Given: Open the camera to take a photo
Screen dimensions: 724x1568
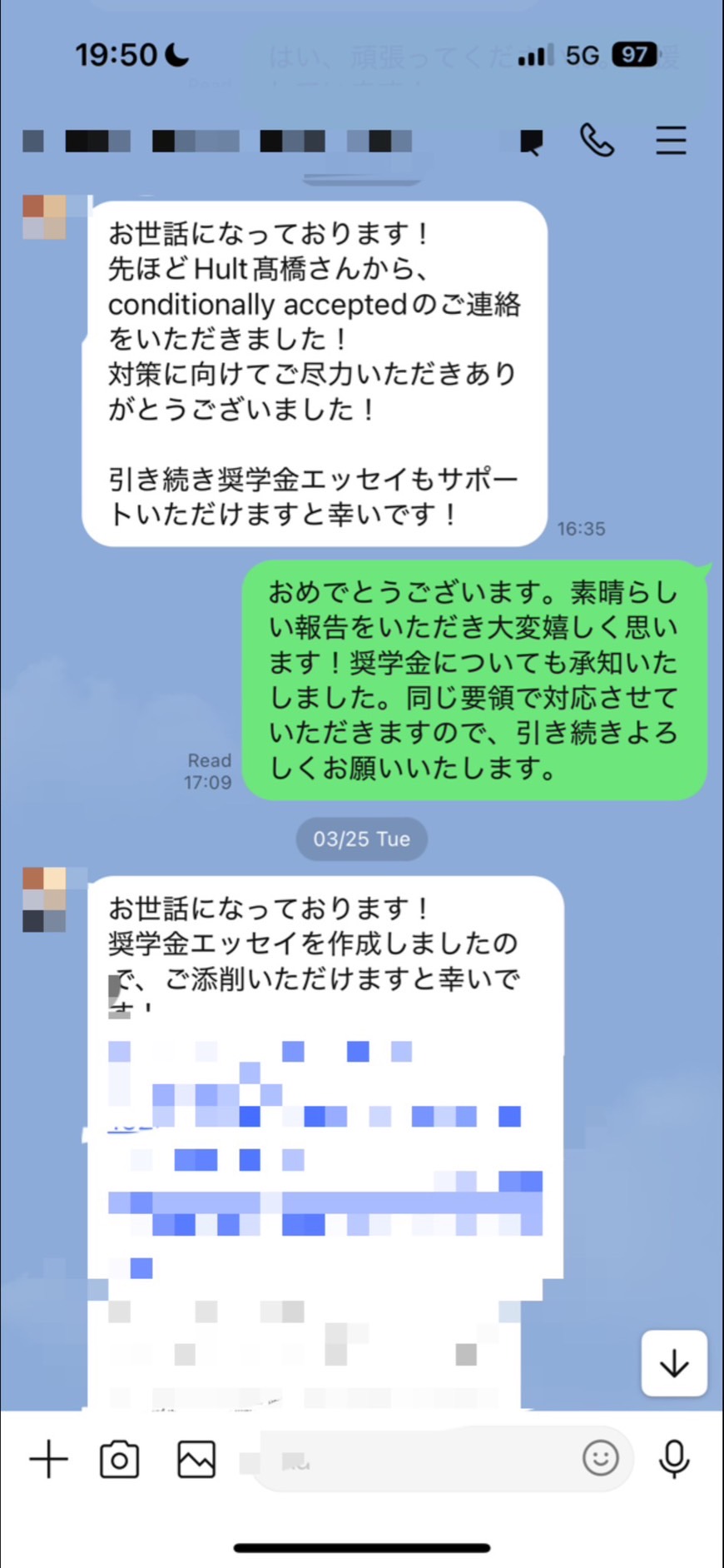Looking at the screenshot, I should pyautogui.click(x=120, y=1459).
